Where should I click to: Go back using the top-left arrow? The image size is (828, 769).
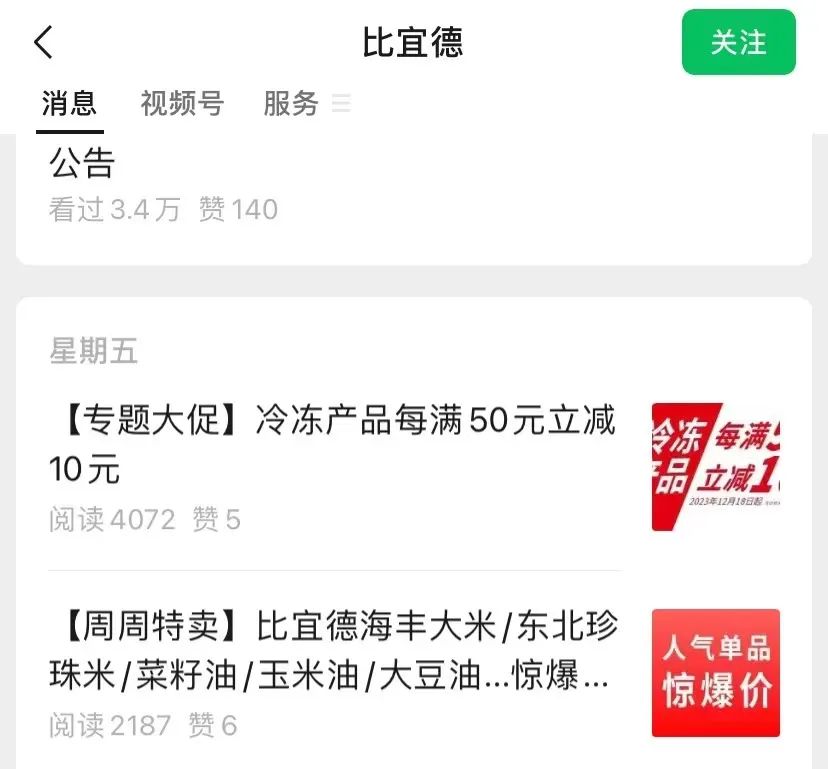43,43
